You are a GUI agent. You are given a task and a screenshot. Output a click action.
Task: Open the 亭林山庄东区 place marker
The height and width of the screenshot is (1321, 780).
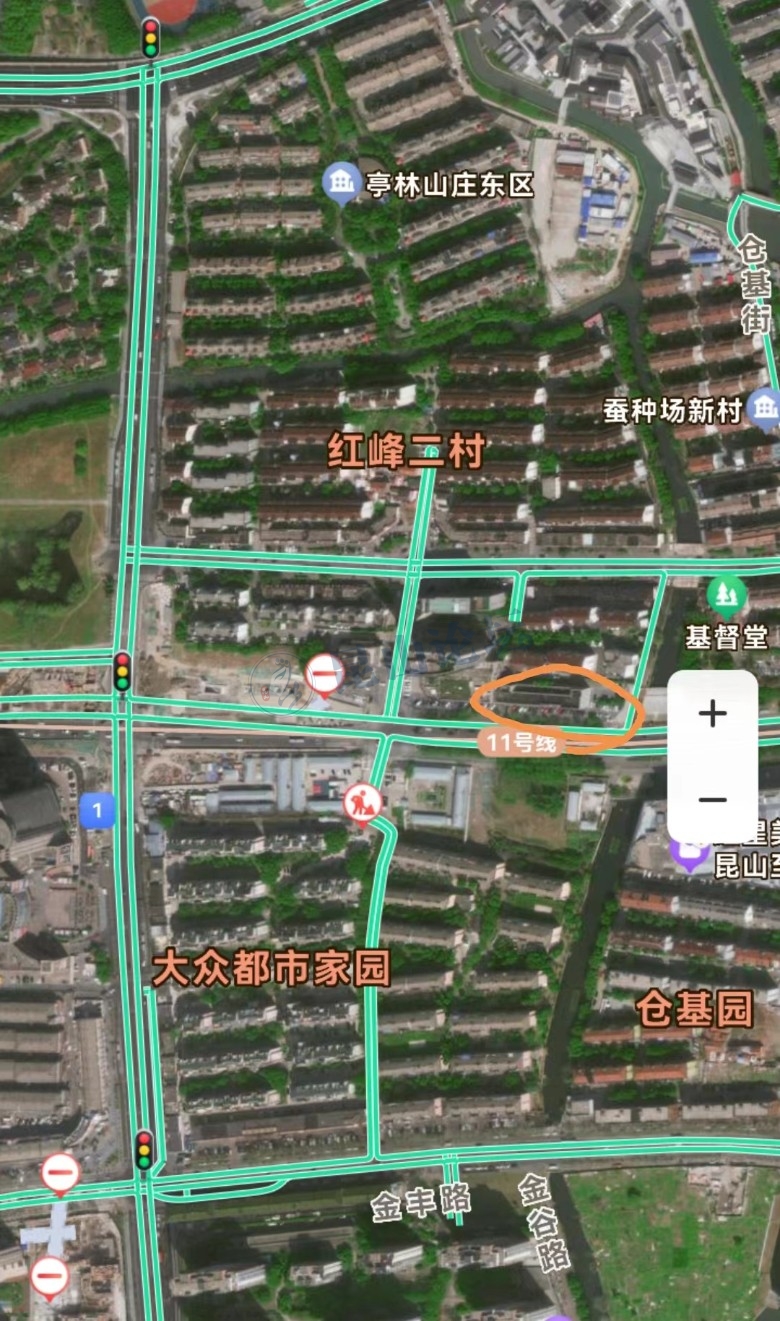(343, 183)
